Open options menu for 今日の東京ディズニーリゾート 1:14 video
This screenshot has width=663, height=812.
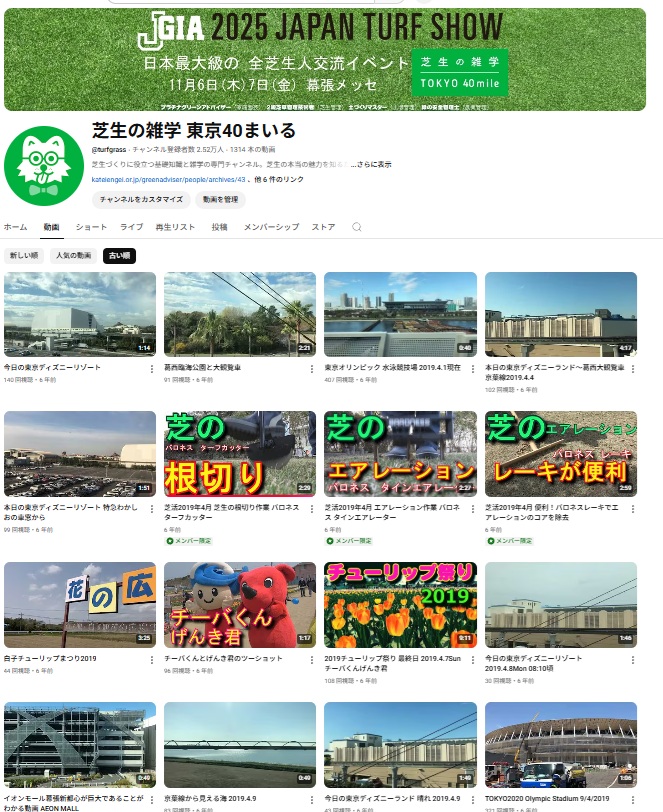point(152,369)
